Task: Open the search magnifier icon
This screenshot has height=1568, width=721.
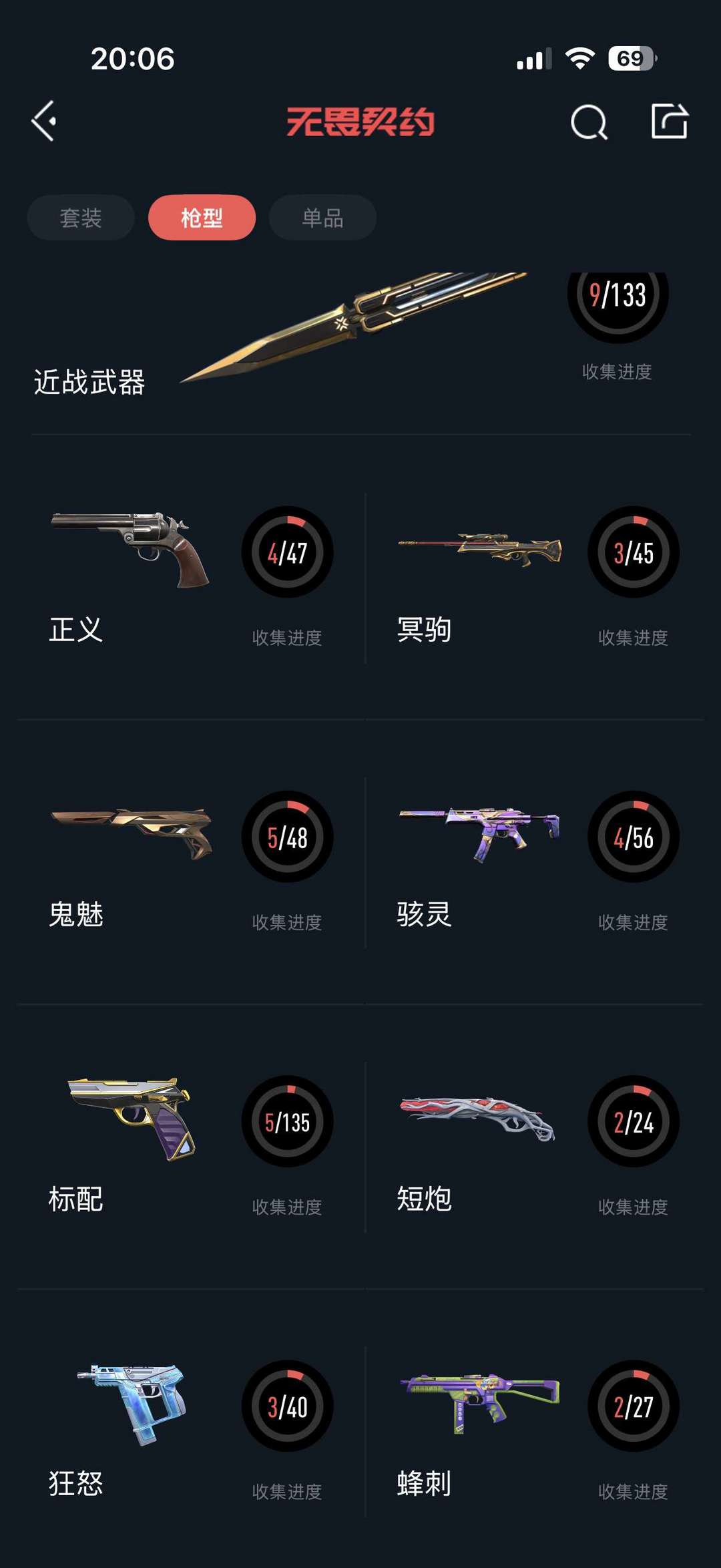Action: tap(589, 122)
